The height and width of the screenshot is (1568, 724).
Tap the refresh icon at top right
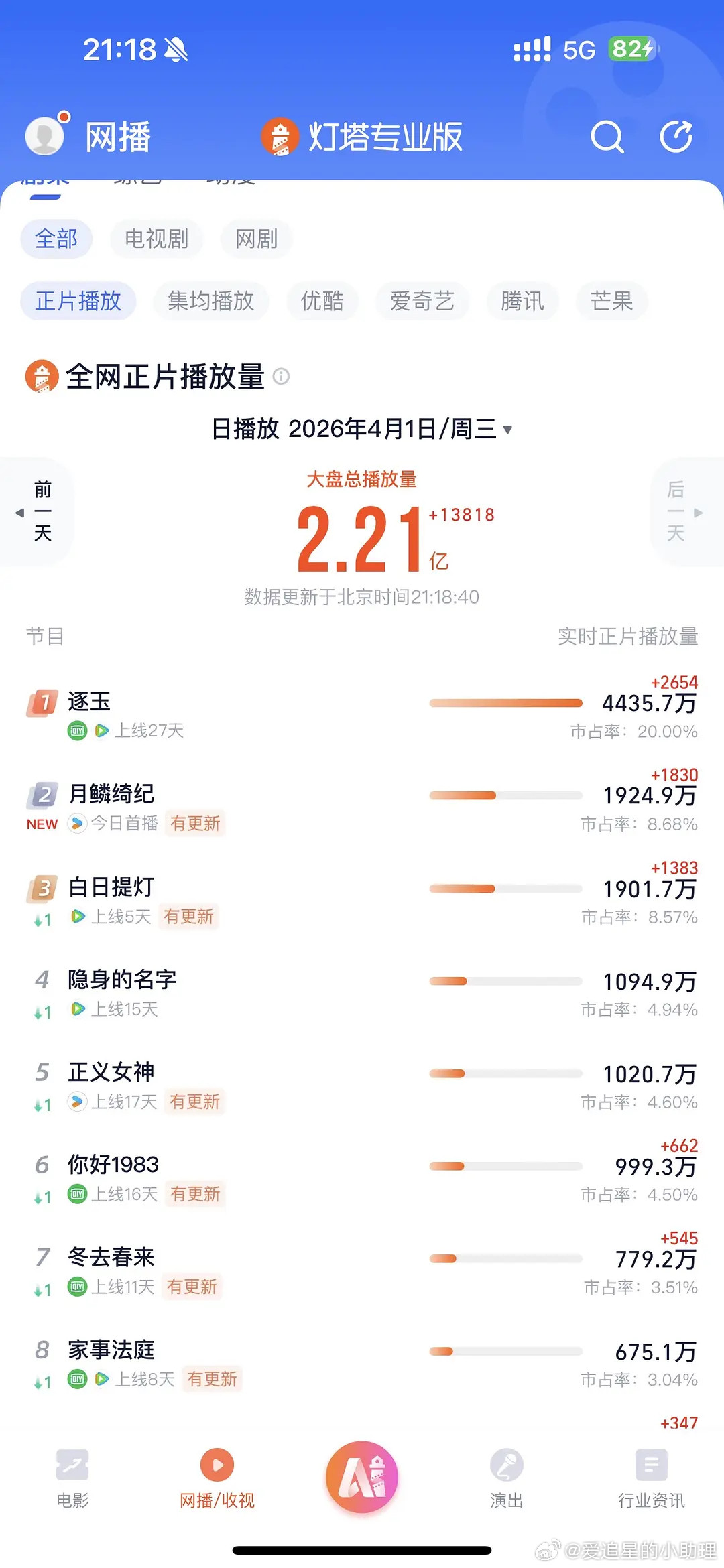click(677, 136)
